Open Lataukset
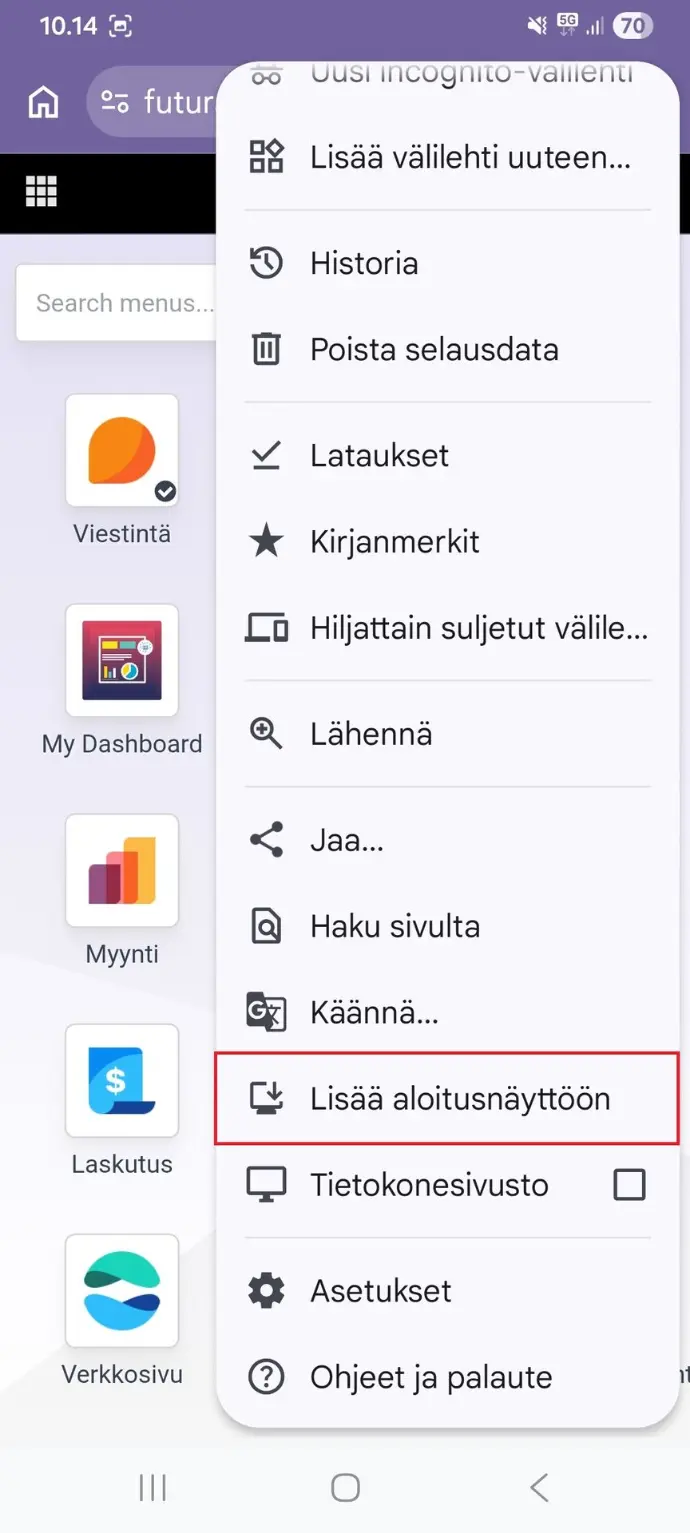This screenshot has width=690, height=1533. point(379,456)
